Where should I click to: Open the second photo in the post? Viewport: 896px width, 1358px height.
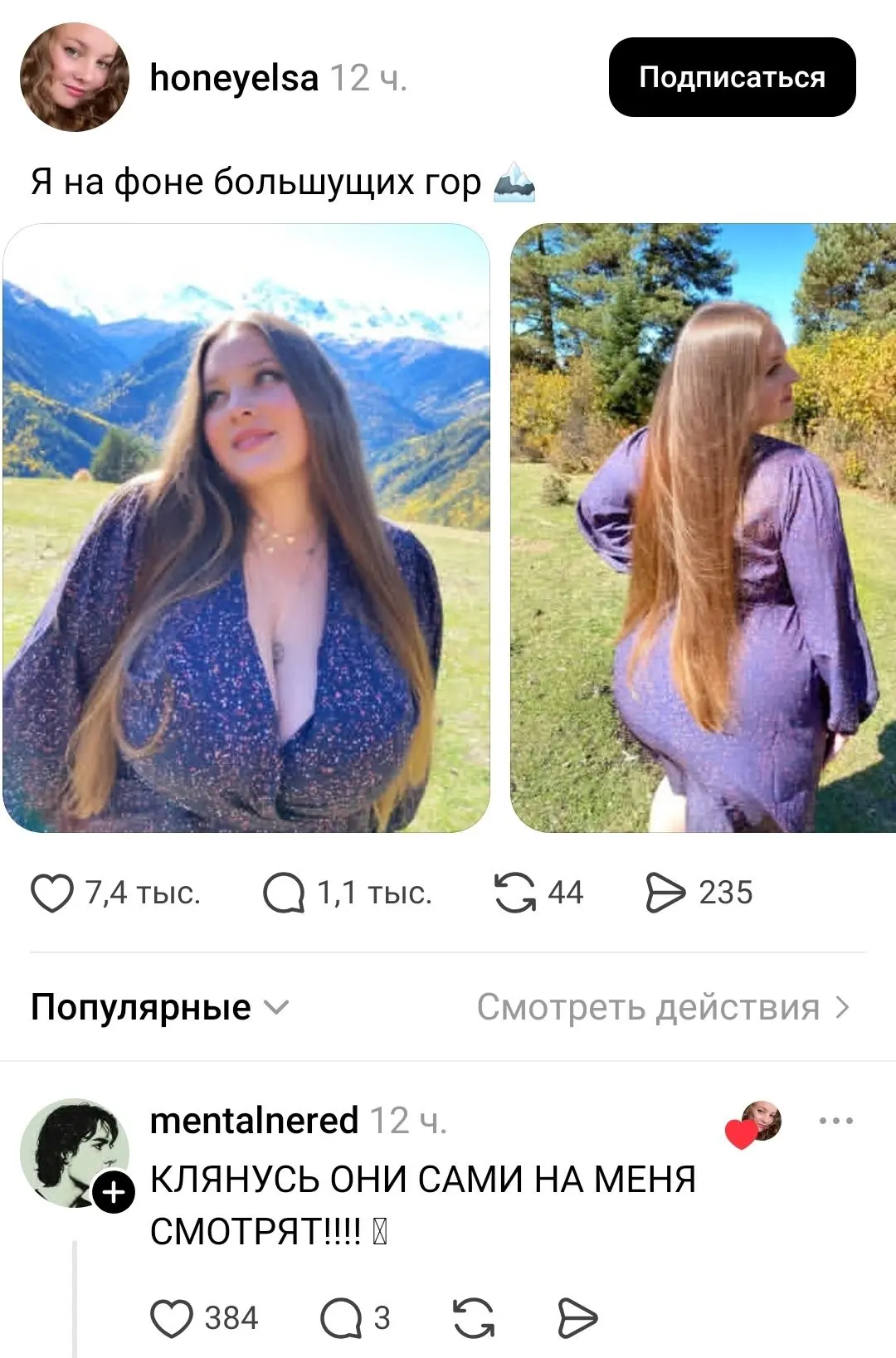point(703,528)
